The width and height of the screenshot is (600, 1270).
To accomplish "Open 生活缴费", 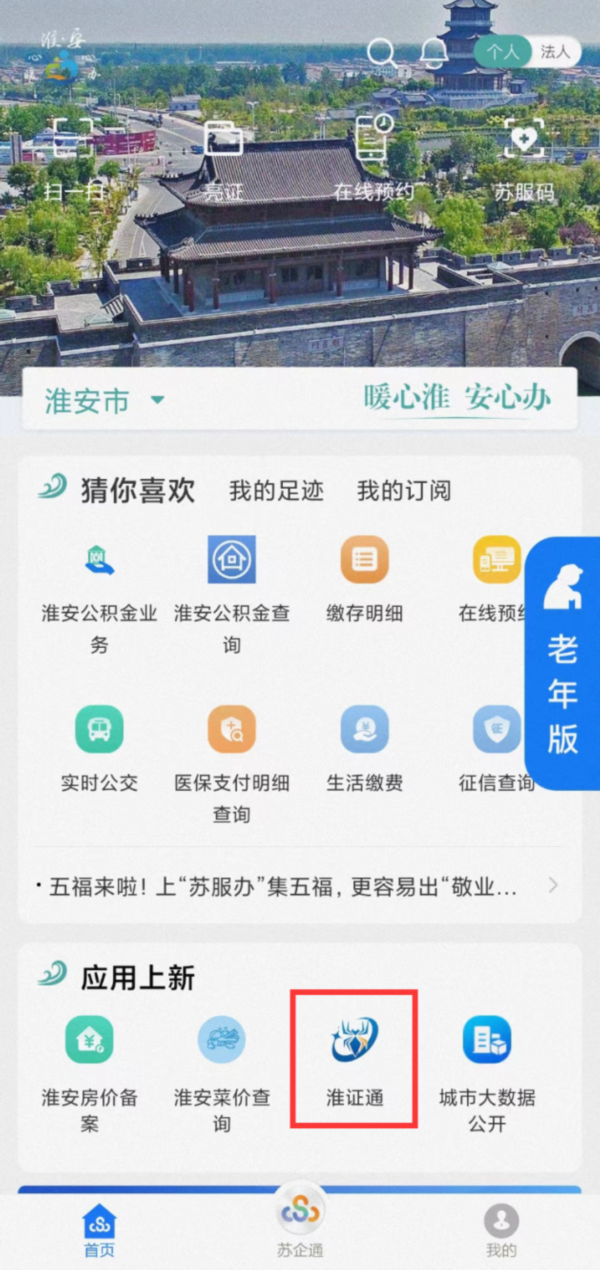I will pyautogui.click(x=364, y=749).
